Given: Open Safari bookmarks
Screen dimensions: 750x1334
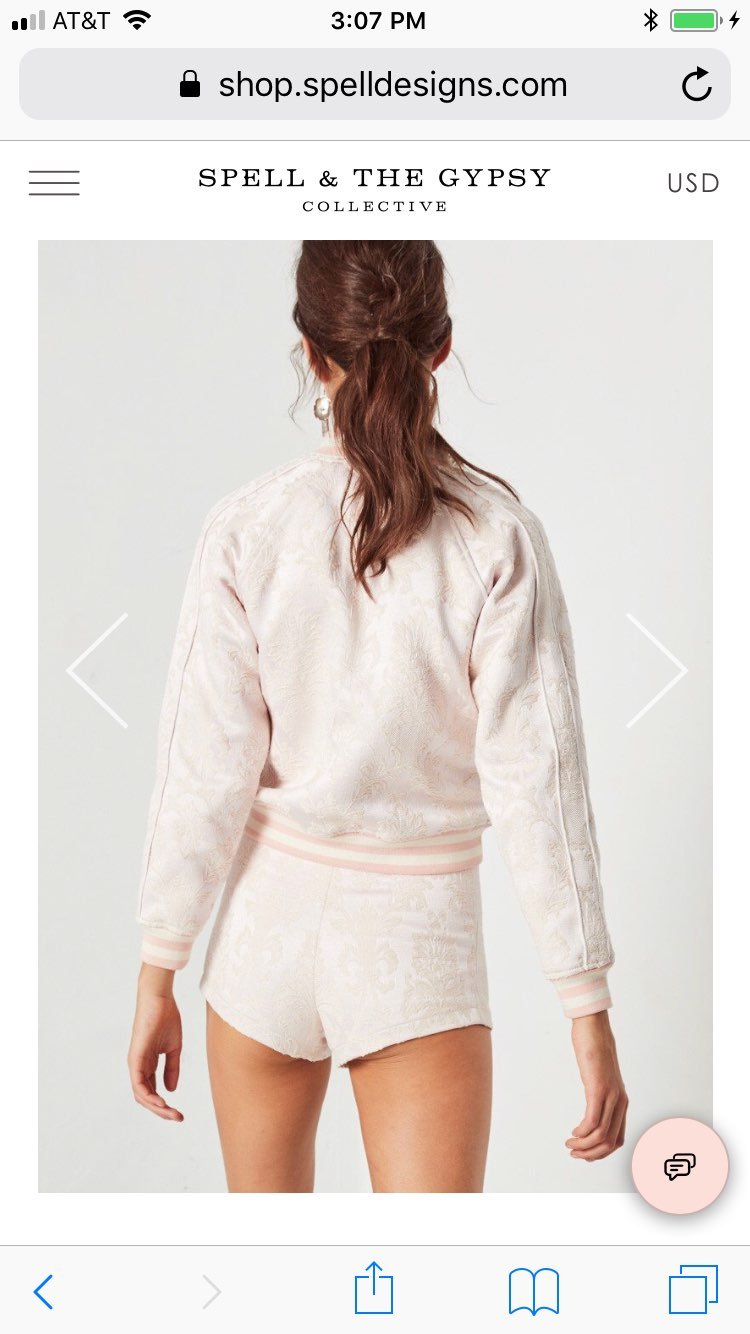Looking at the screenshot, I should tap(534, 1291).
